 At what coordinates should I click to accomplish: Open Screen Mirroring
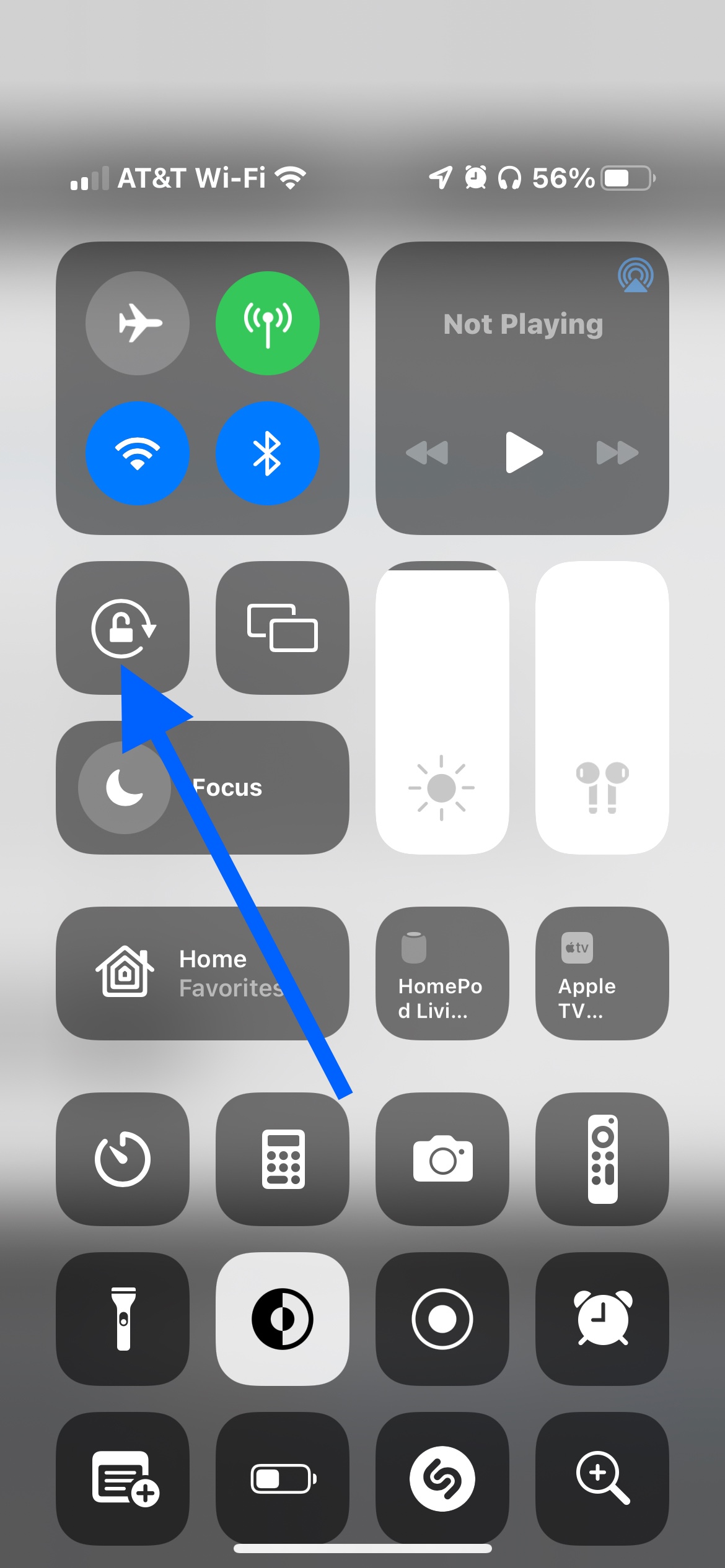(x=283, y=628)
